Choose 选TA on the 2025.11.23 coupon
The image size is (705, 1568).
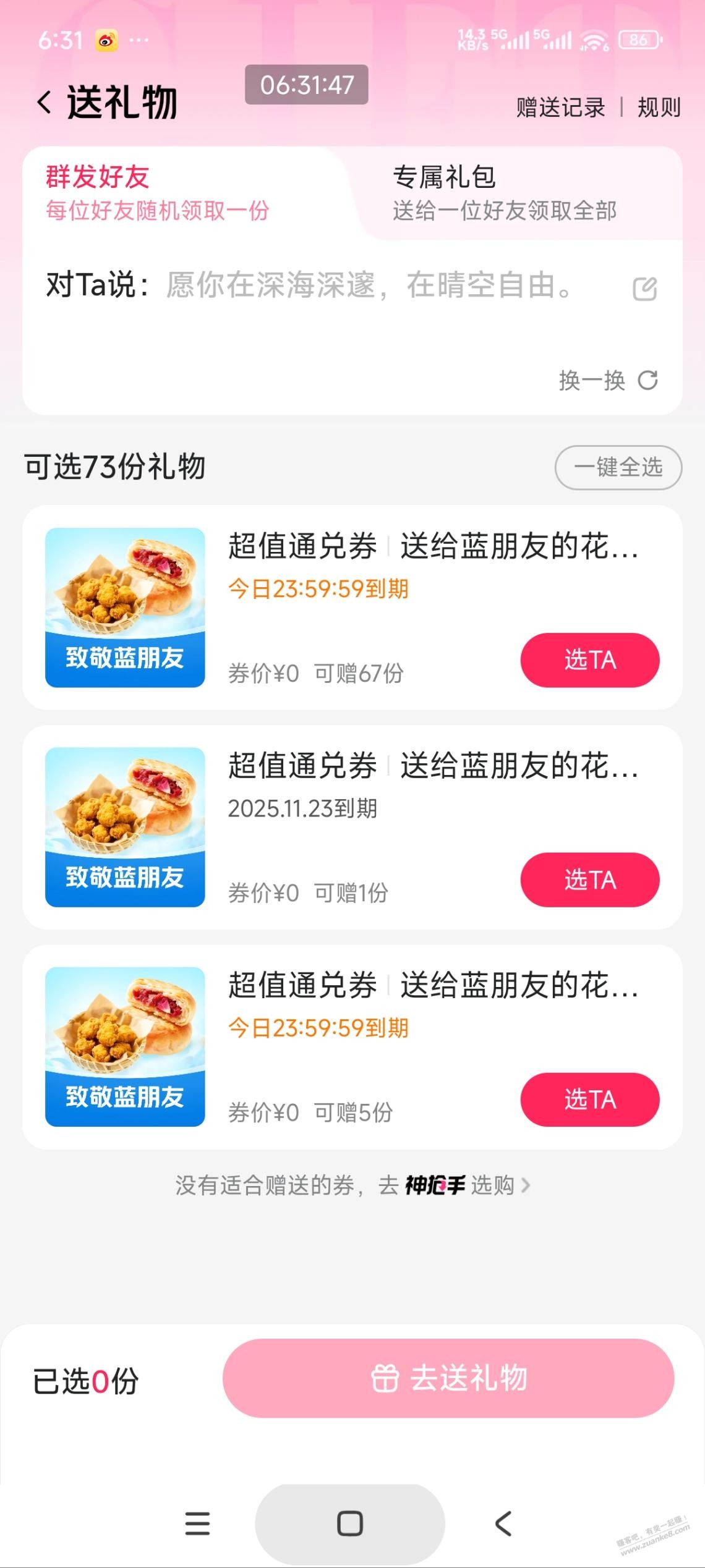(x=589, y=879)
